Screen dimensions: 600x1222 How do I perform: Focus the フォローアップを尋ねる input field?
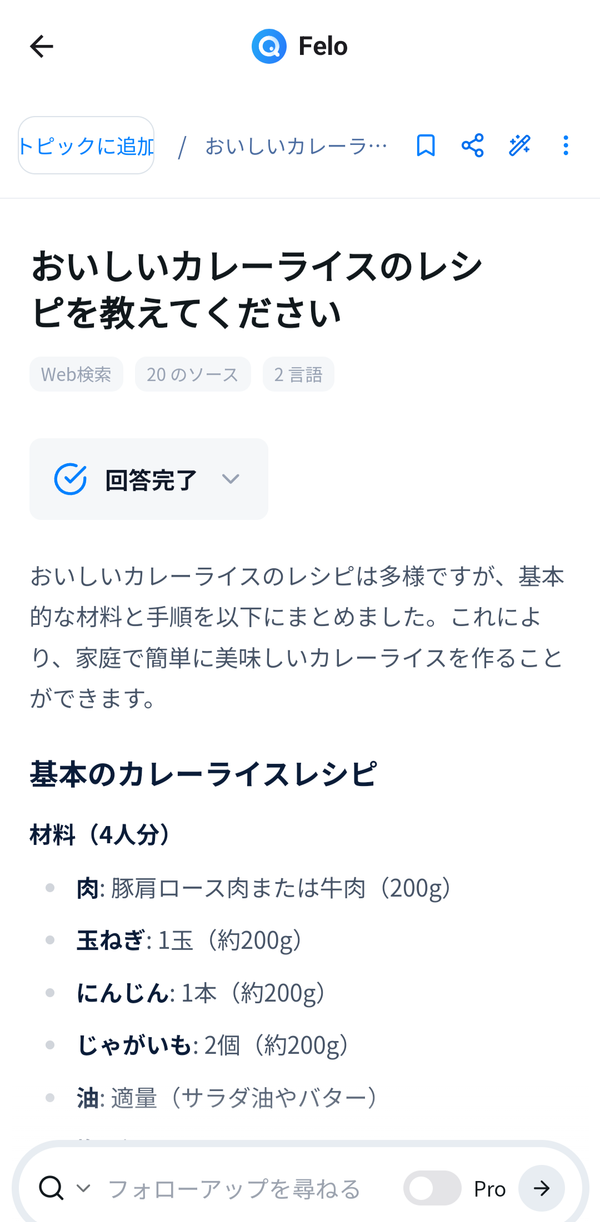(x=234, y=1188)
